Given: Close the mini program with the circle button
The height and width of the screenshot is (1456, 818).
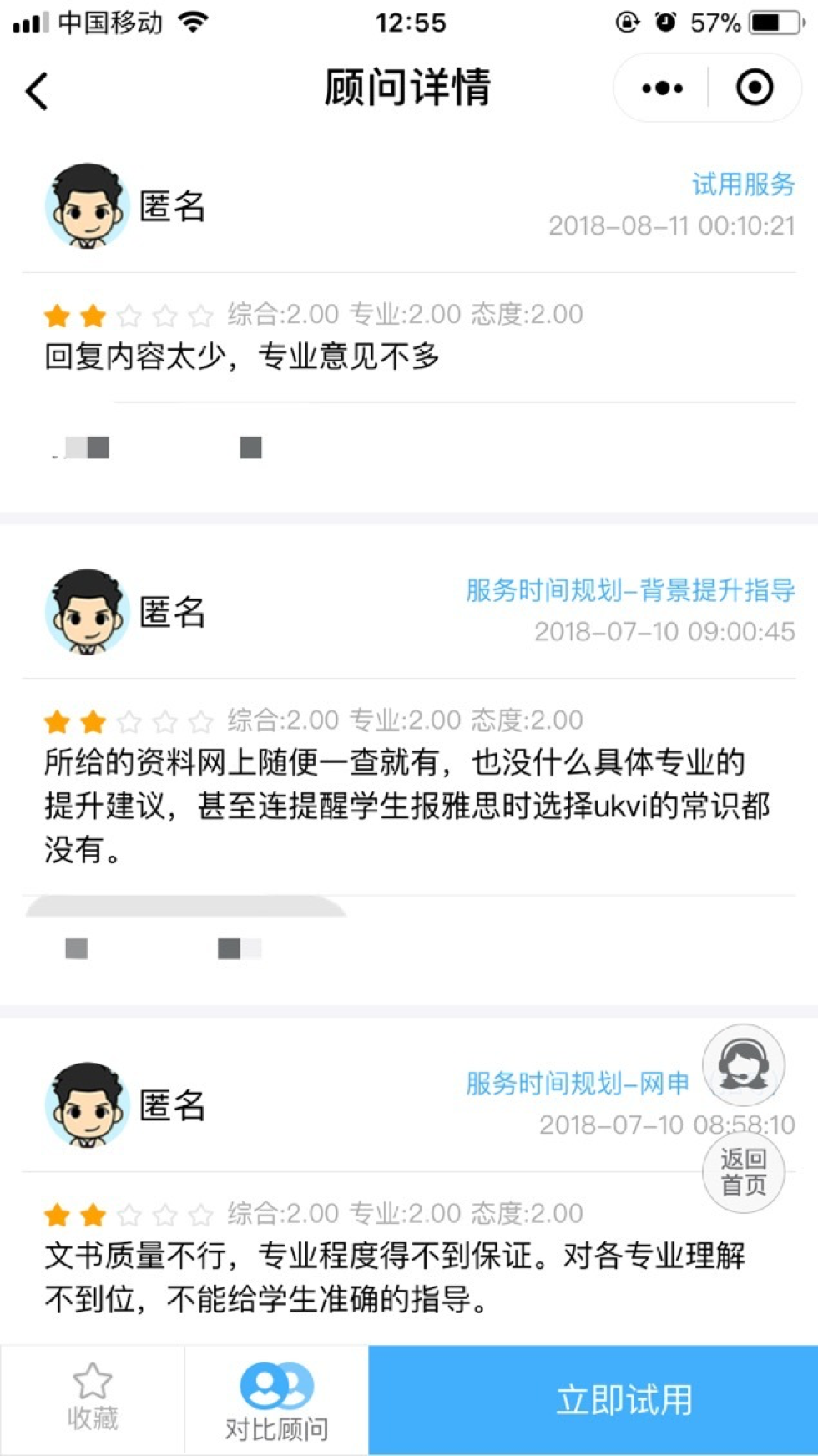Looking at the screenshot, I should [x=755, y=88].
